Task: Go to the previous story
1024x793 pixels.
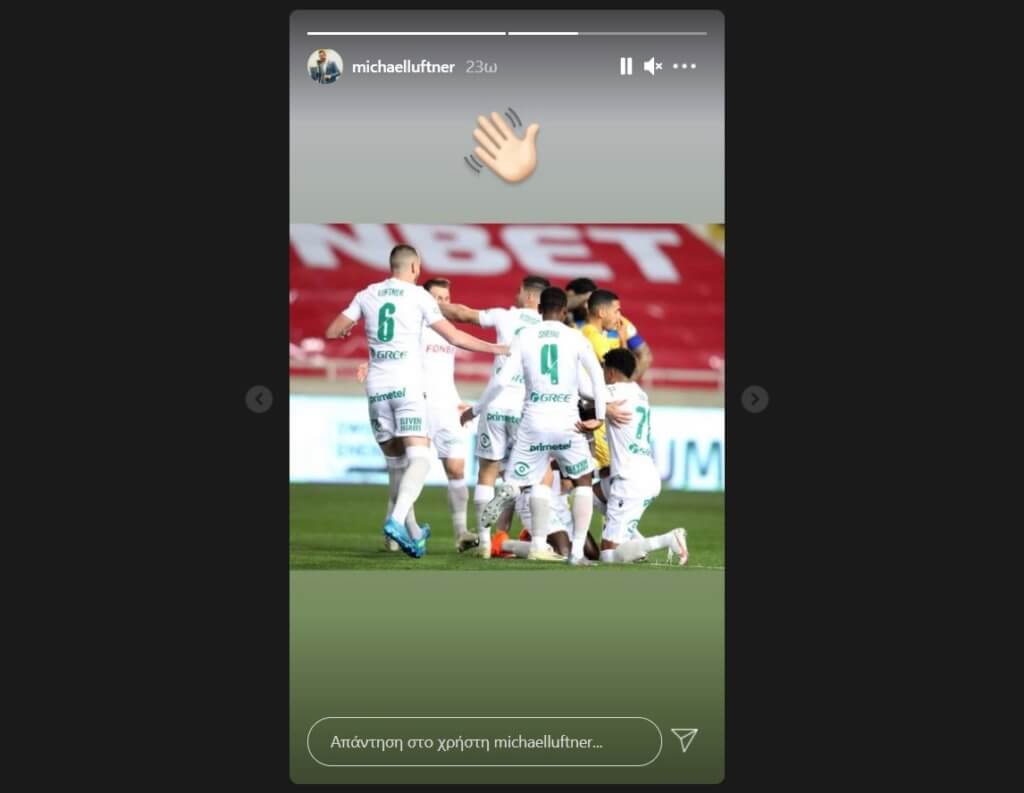Action: (x=259, y=399)
